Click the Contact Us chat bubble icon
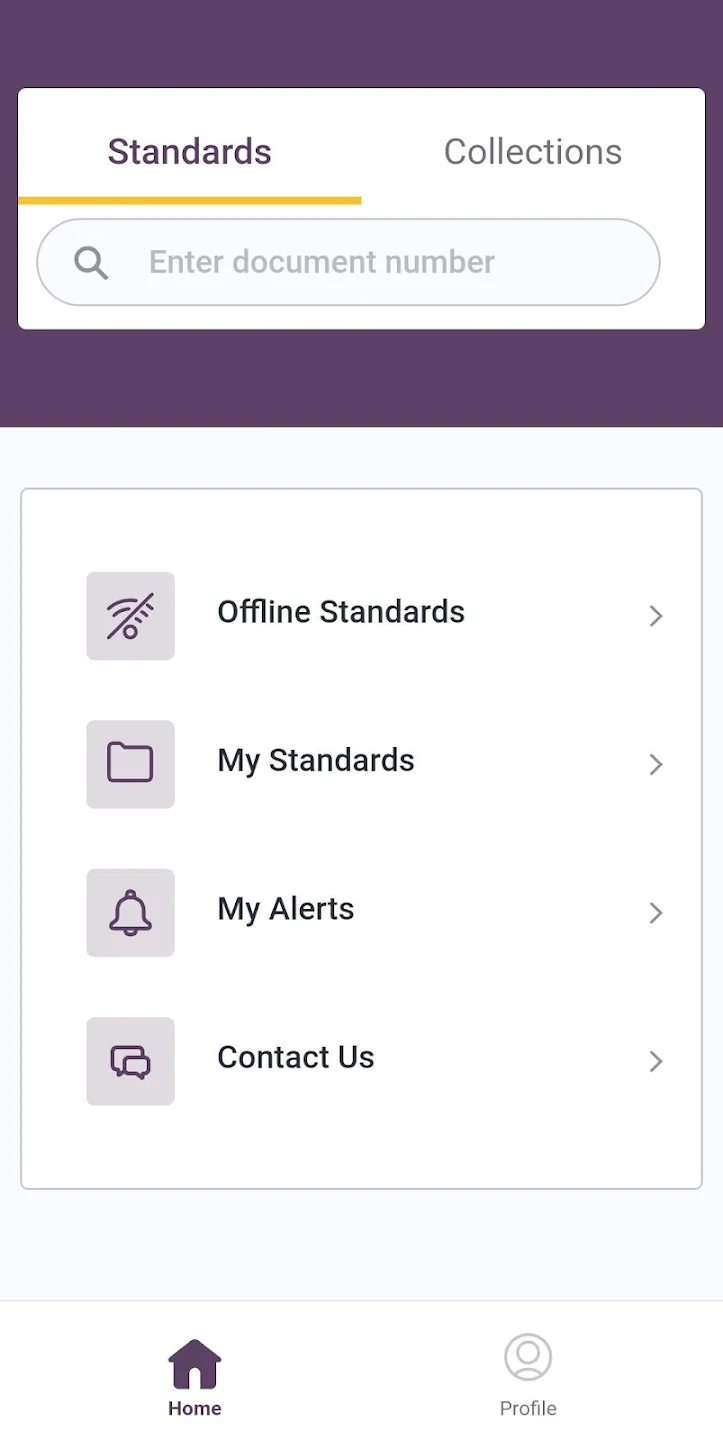This screenshot has height=1440, width=723. tap(130, 1061)
